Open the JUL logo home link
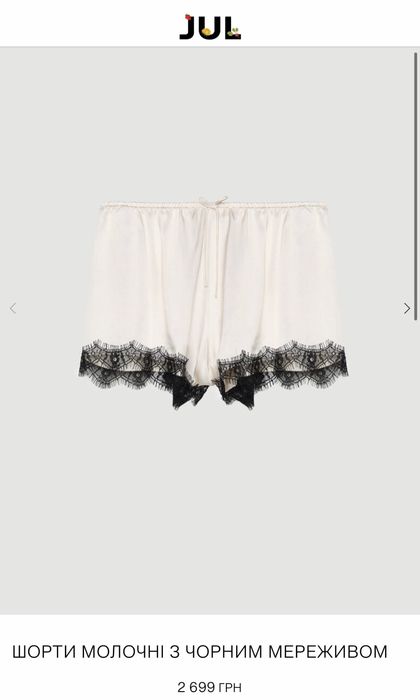420x700 pixels. pyautogui.click(x=210, y=27)
